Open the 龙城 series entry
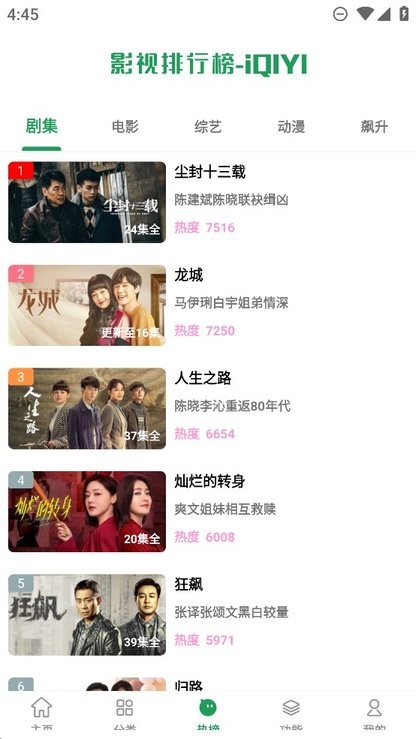The height and width of the screenshot is (739, 416). pyautogui.click(x=208, y=305)
